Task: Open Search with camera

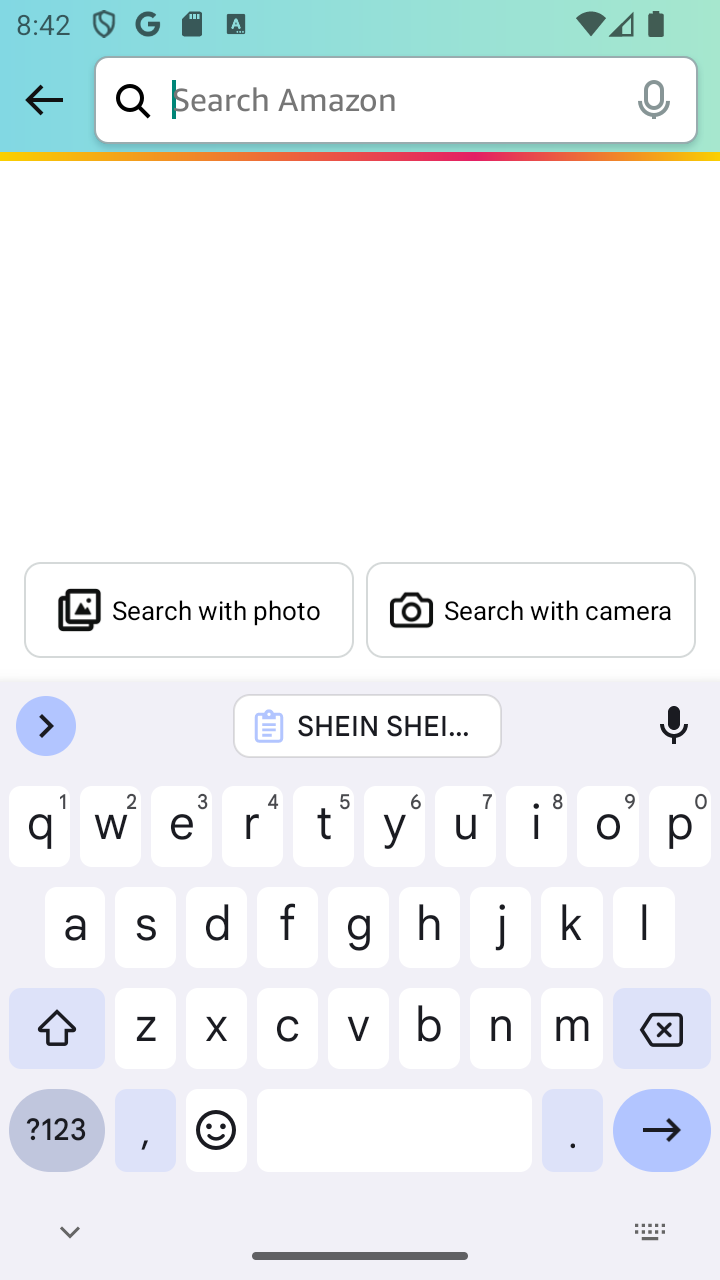Action: tap(530, 610)
